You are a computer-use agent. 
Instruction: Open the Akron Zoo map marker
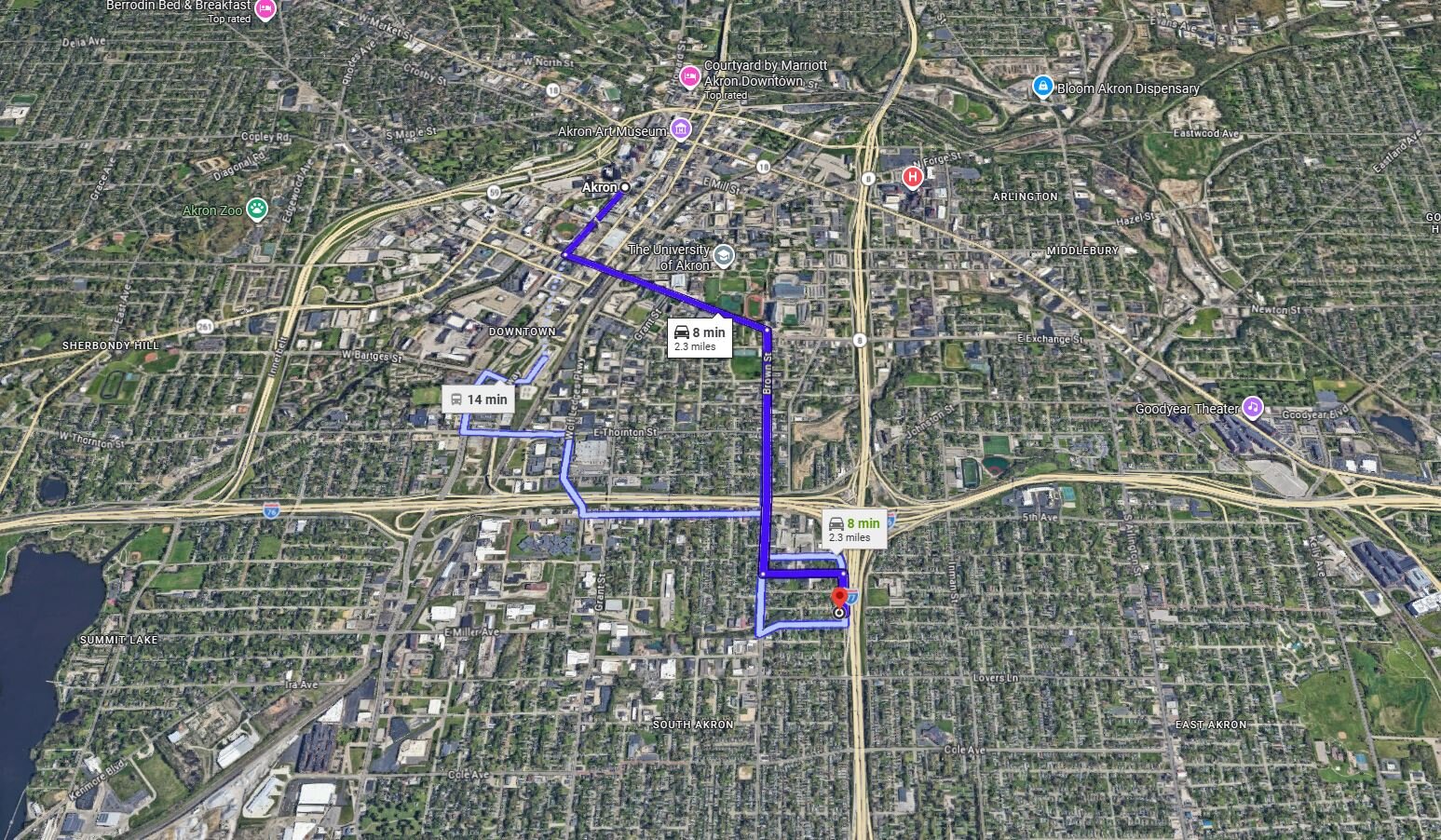[x=257, y=210]
